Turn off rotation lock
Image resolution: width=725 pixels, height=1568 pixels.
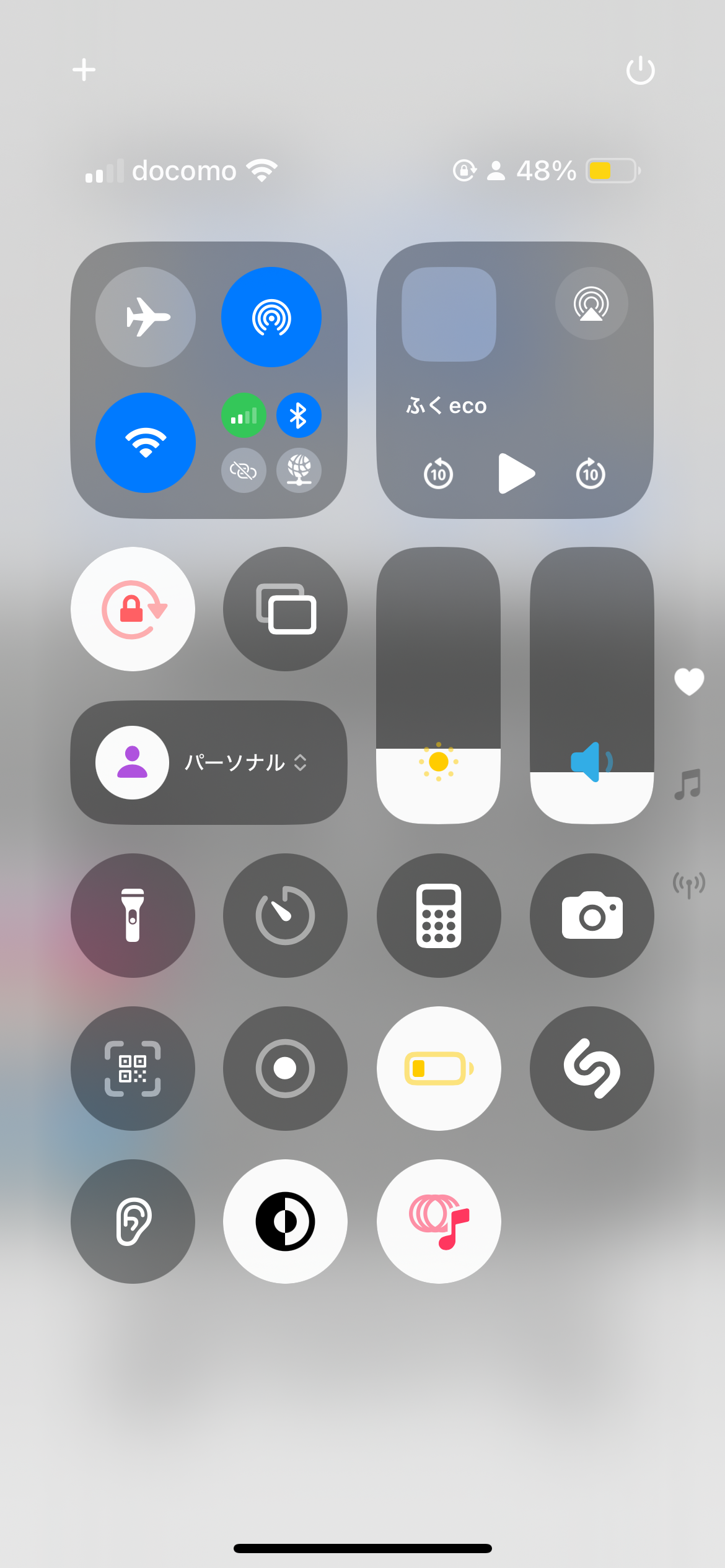pos(133,609)
